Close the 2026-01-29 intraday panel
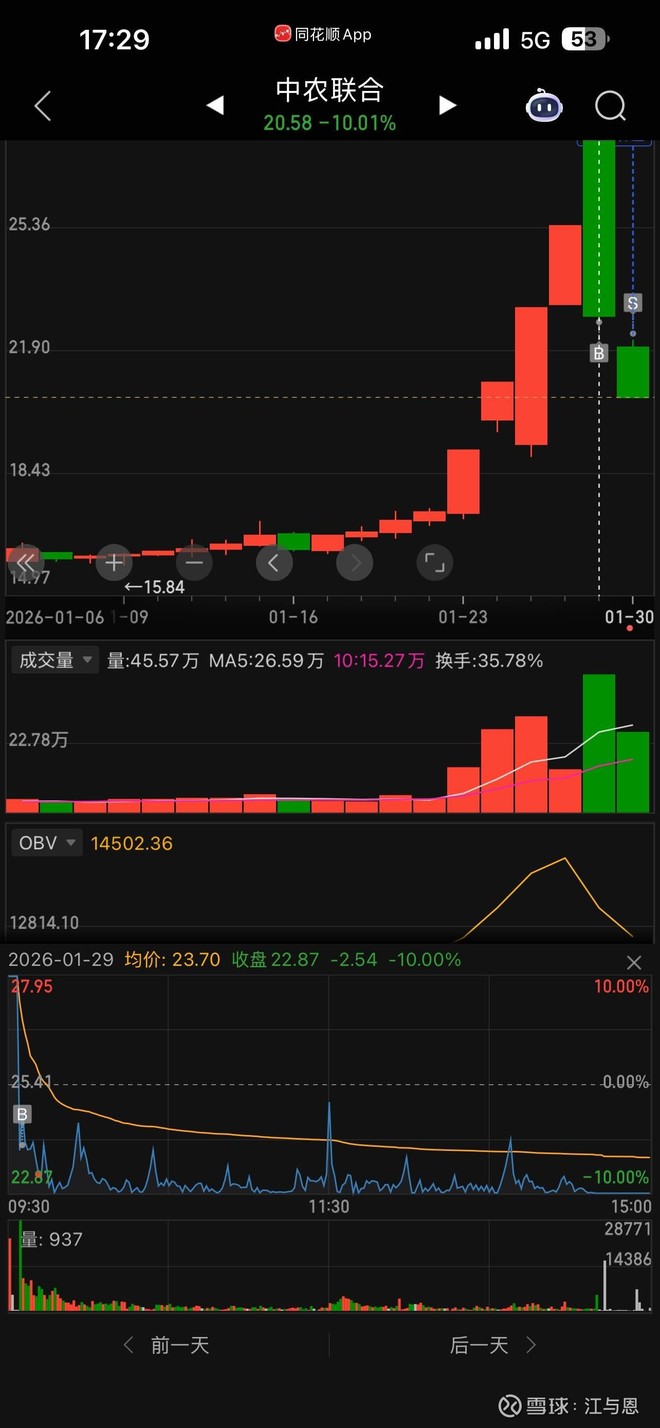The image size is (660, 1428). coord(633,962)
